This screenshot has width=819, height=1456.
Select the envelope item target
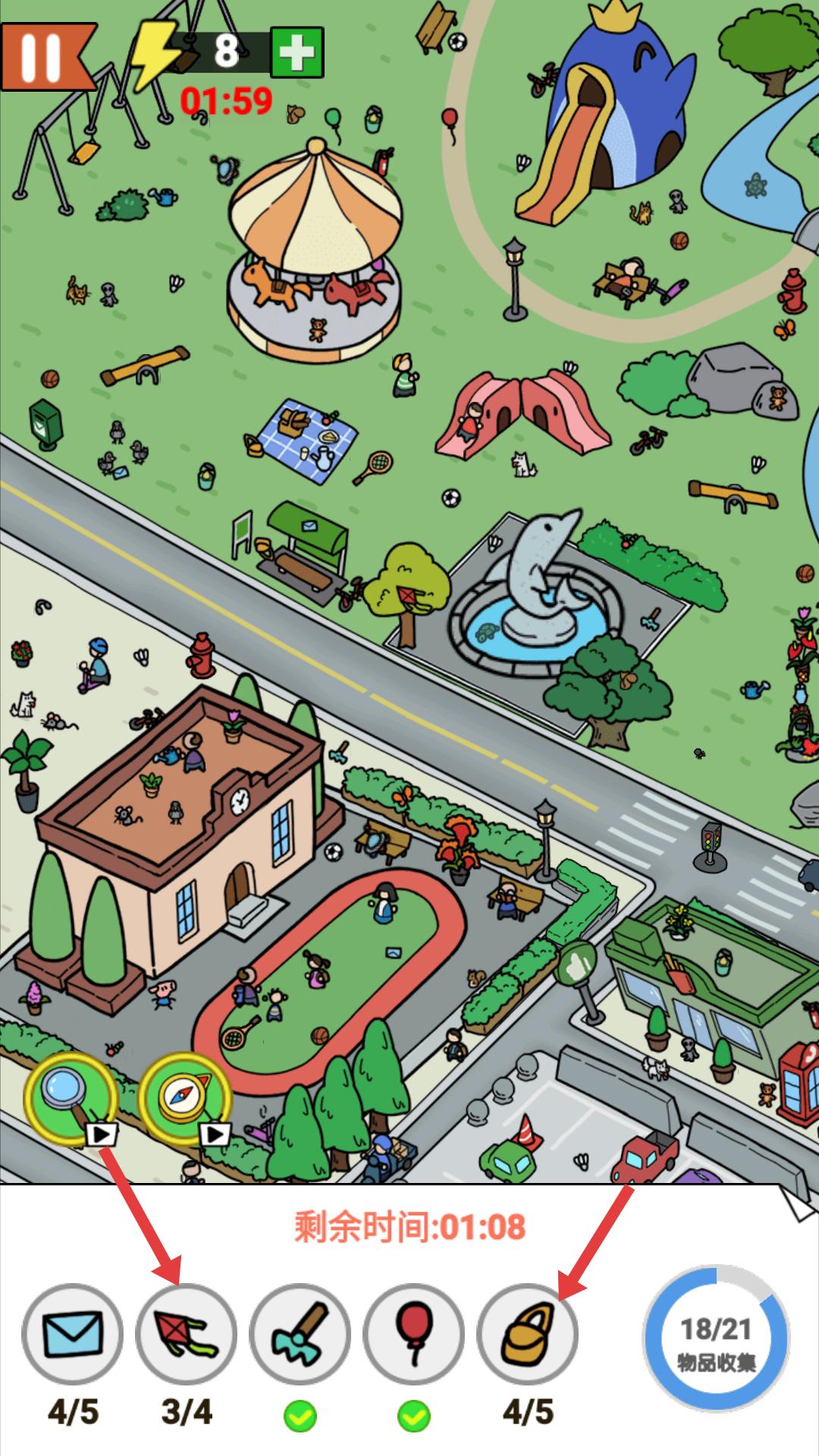[x=72, y=1334]
